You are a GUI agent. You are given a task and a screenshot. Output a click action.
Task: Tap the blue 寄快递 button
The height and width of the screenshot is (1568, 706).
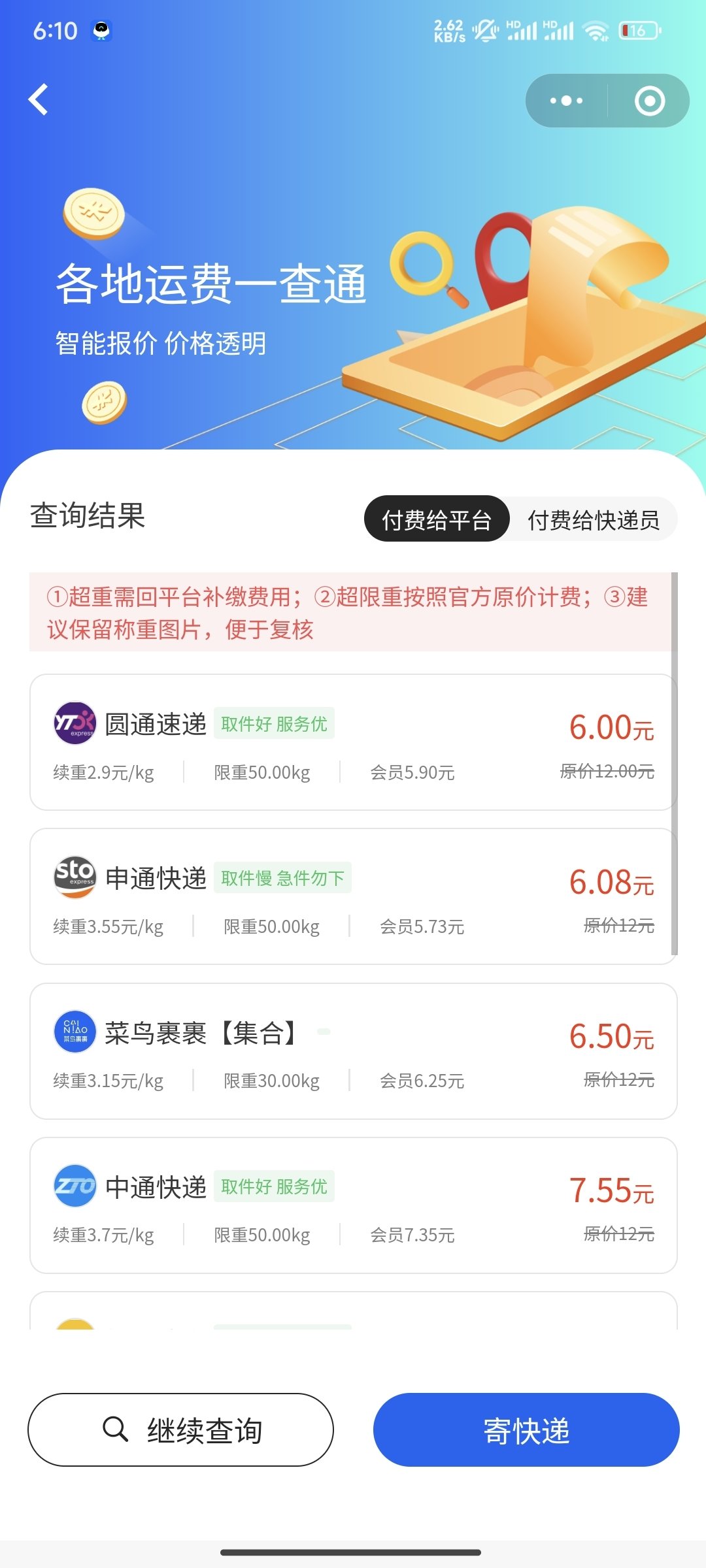point(526,1429)
